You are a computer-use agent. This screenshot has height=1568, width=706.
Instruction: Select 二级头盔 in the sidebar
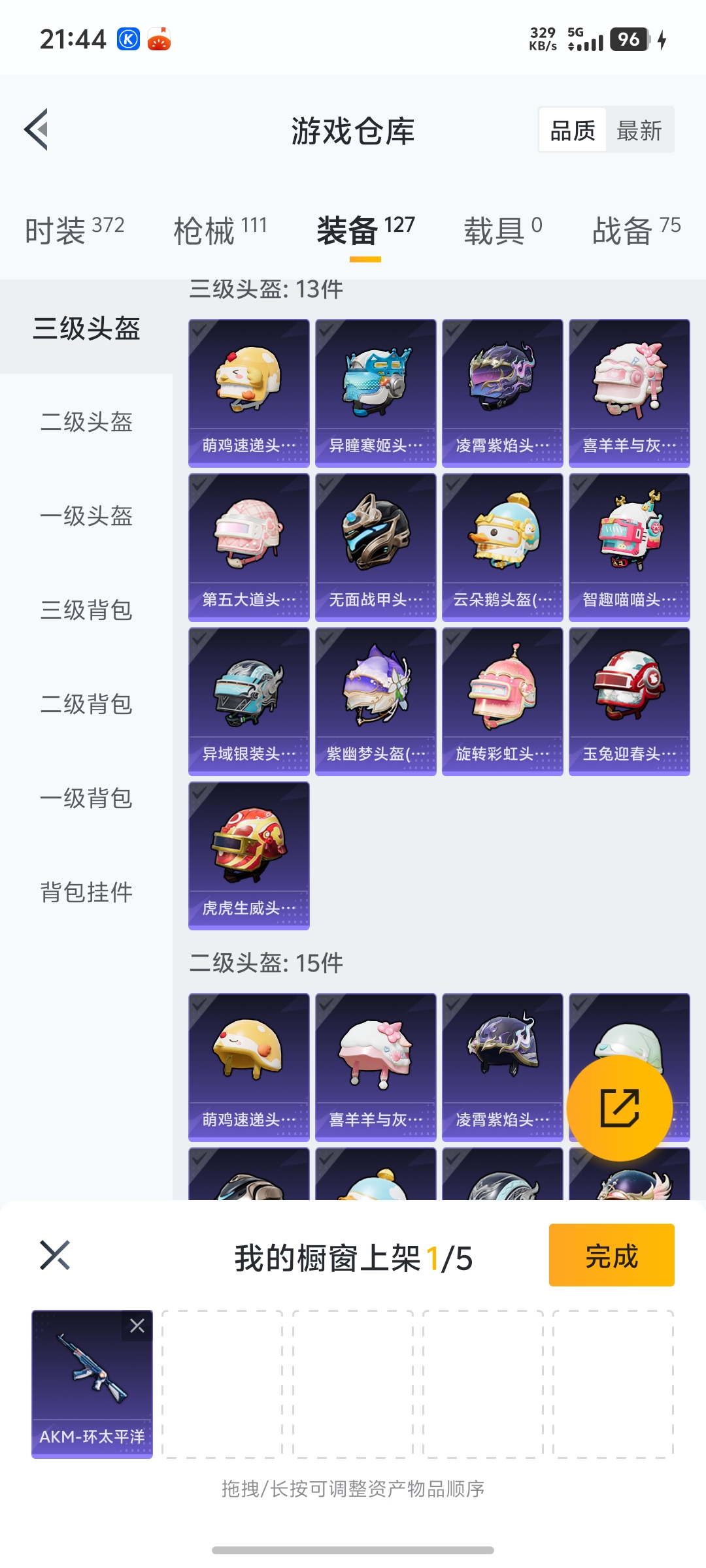pos(86,422)
